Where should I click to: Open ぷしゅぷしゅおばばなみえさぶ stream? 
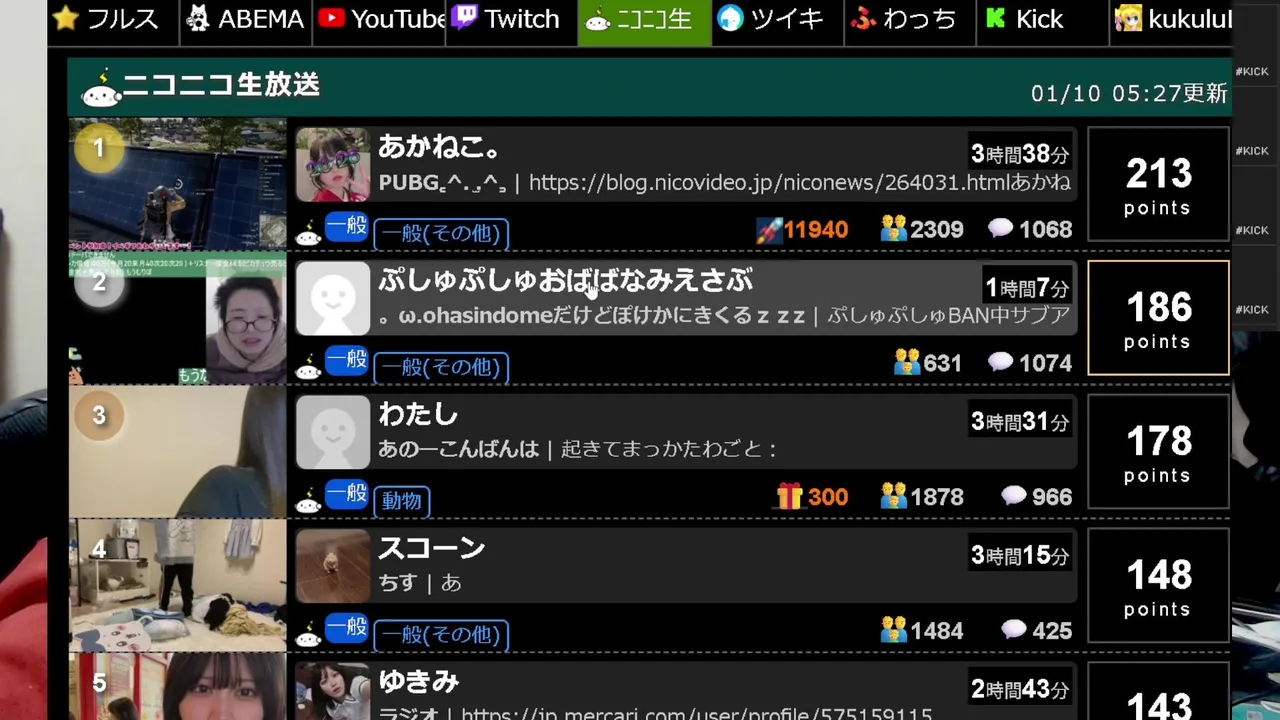[x=564, y=281]
